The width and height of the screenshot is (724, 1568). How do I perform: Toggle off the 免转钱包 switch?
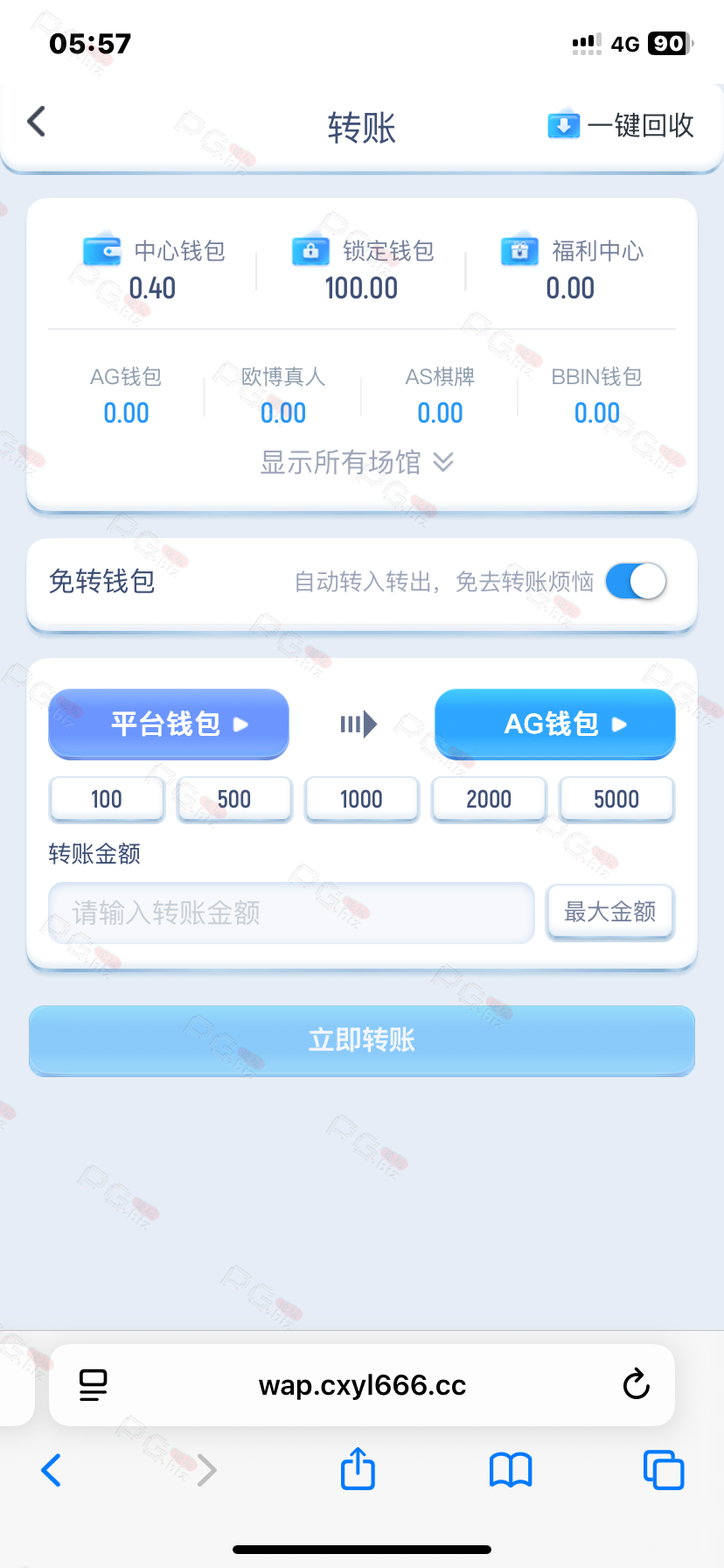[x=636, y=581]
